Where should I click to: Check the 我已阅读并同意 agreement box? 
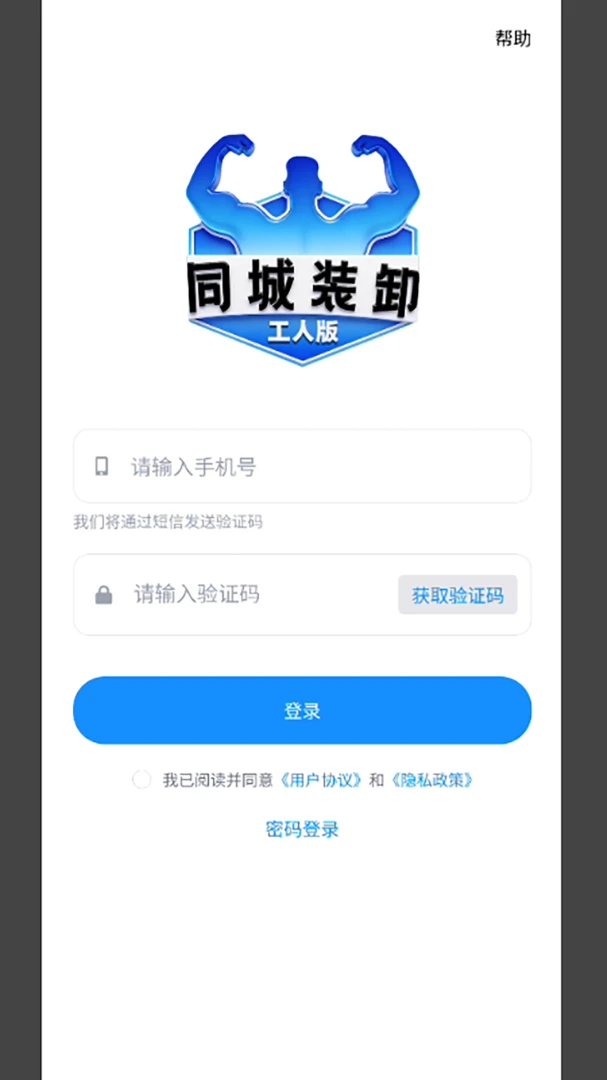click(x=142, y=780)
